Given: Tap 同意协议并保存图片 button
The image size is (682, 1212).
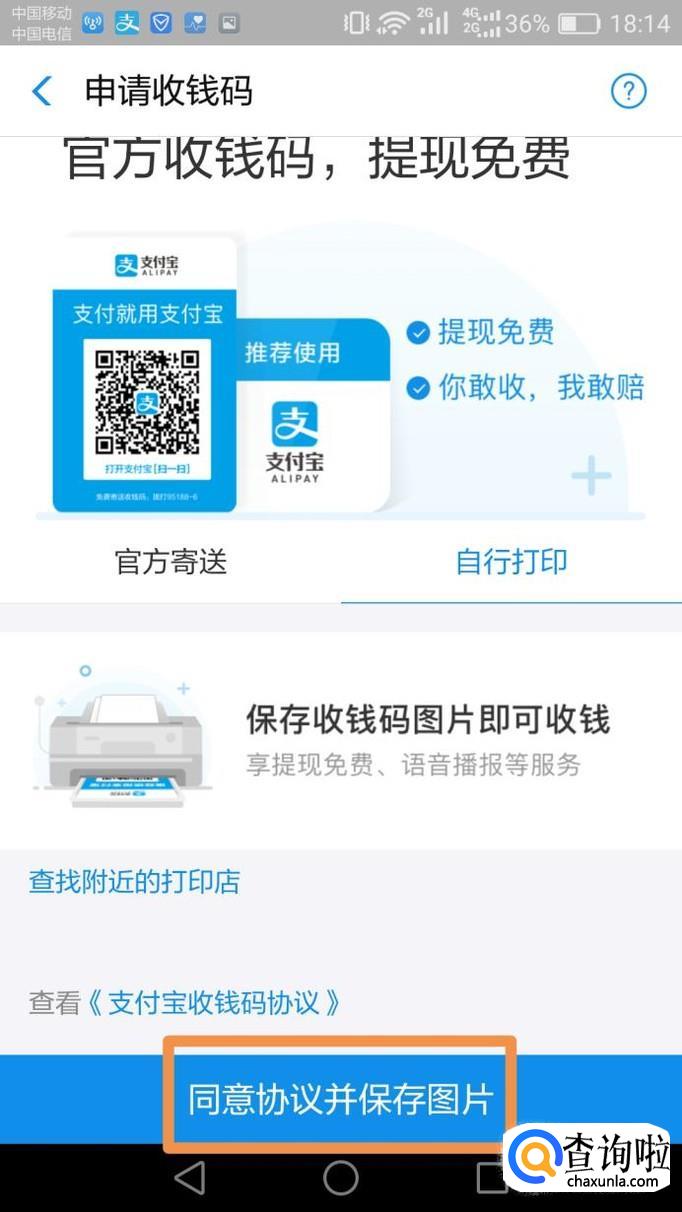Looking at the screenshot, I should coord(341,1099).
